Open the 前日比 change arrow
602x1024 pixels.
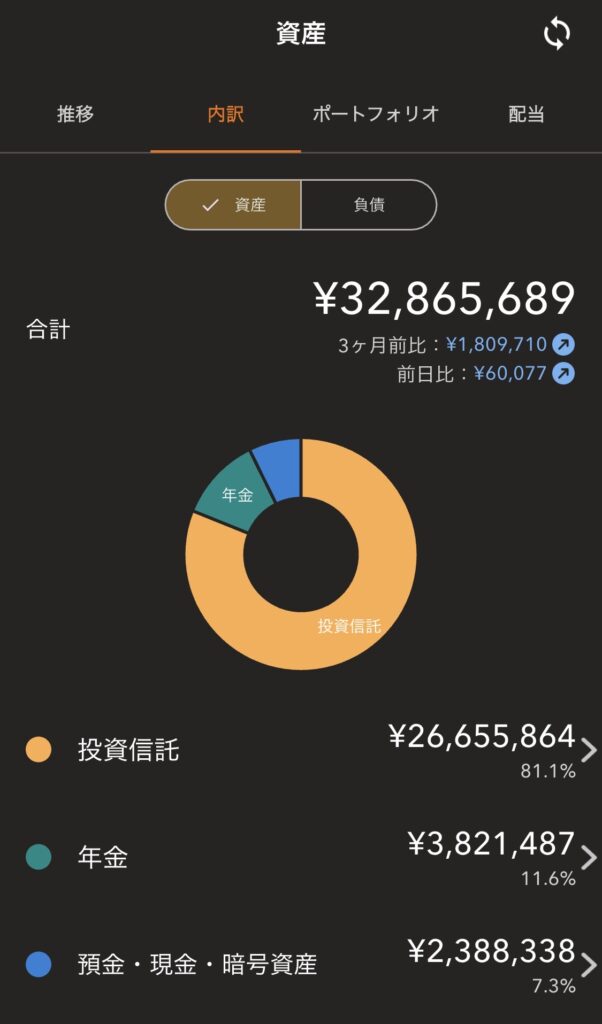(564, 374)
